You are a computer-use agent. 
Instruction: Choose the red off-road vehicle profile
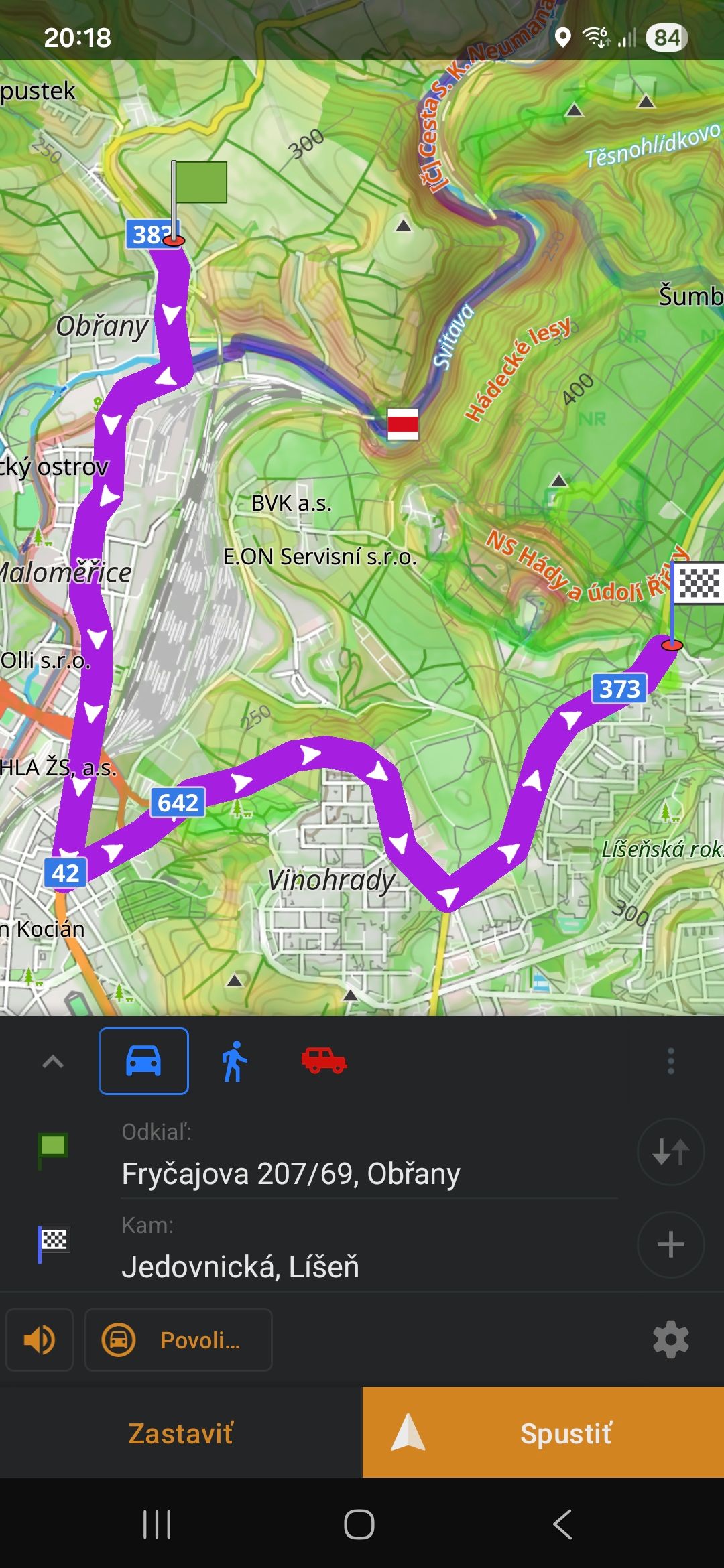coord(324,1061)
